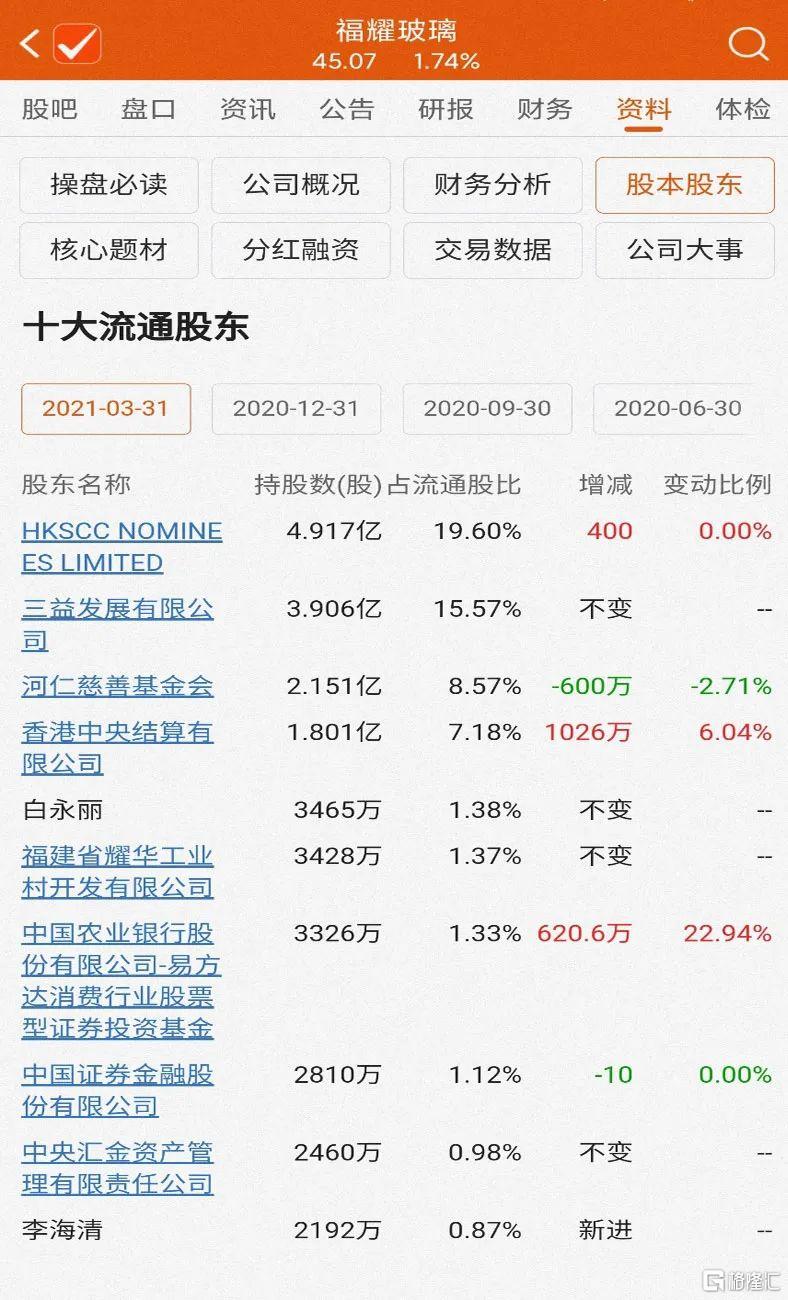
Task: Go to the 财务 tab
Action: pos(545,109)
